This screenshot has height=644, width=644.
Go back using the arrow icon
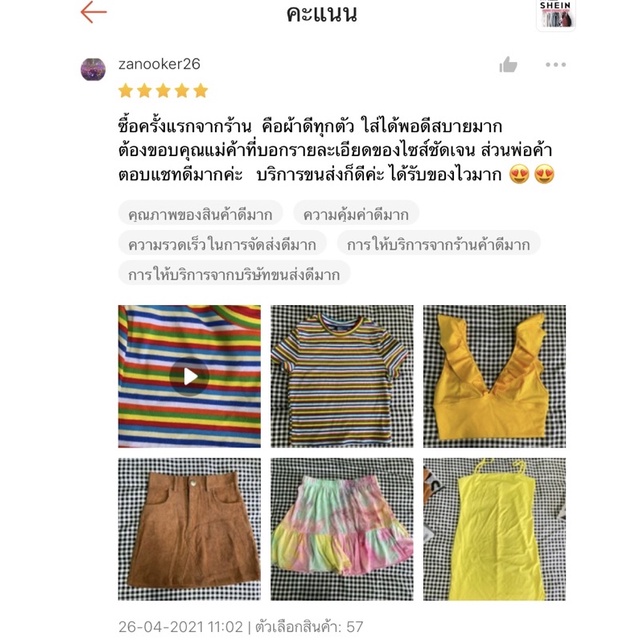click(x=94, y=12)
